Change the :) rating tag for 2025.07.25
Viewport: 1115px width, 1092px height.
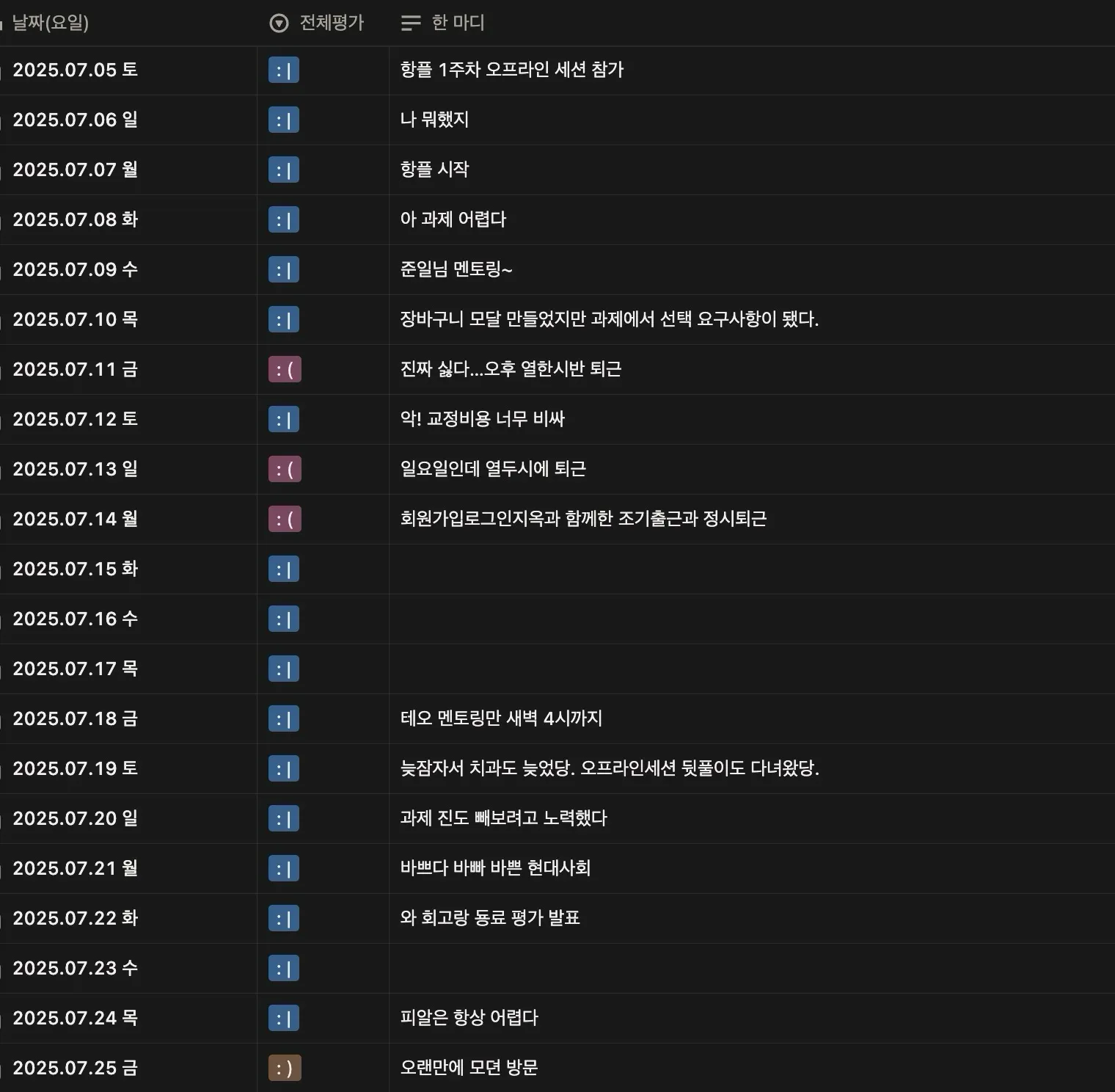285,1068
